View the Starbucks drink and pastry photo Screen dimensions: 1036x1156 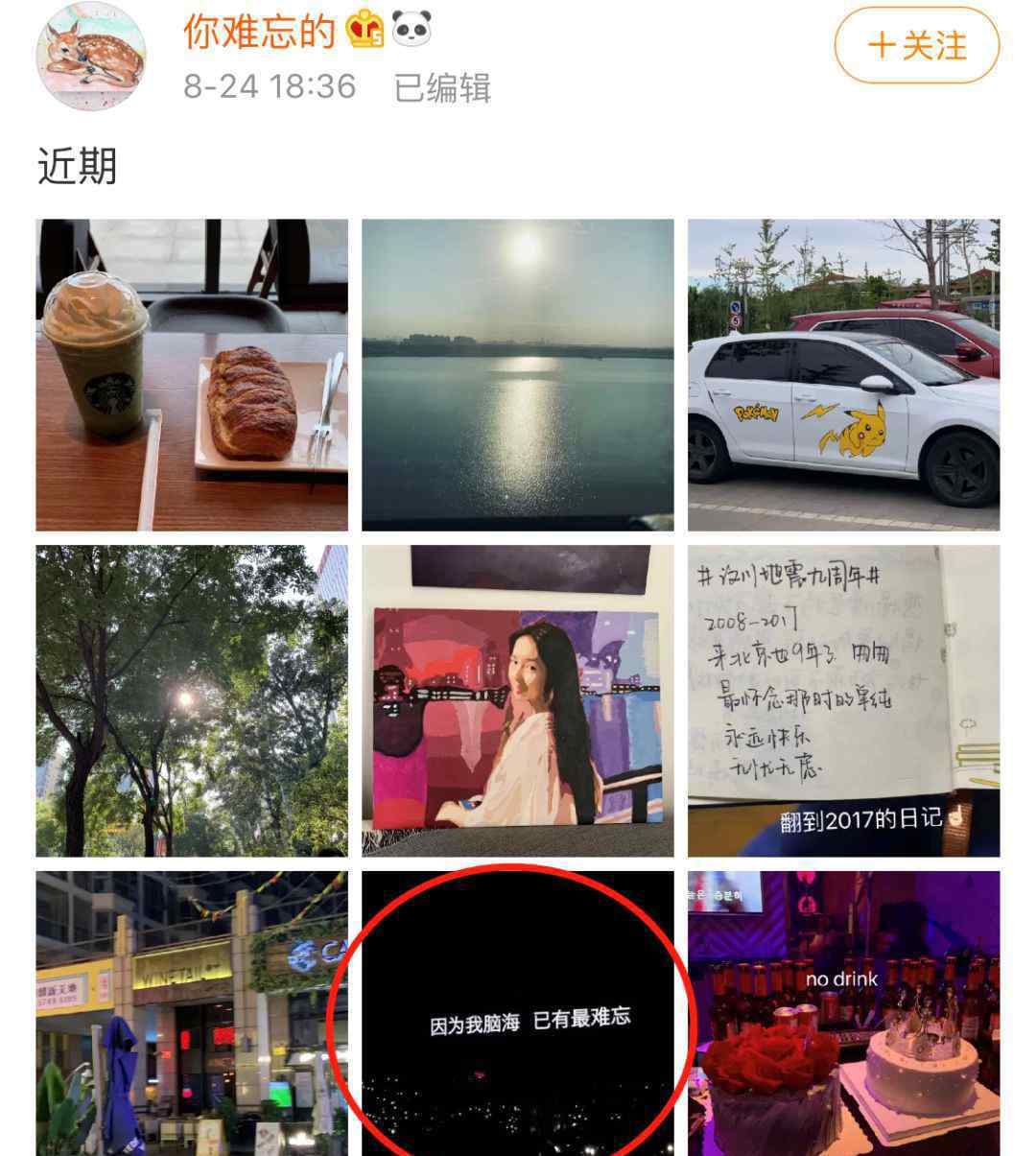(x=192, y=375)
